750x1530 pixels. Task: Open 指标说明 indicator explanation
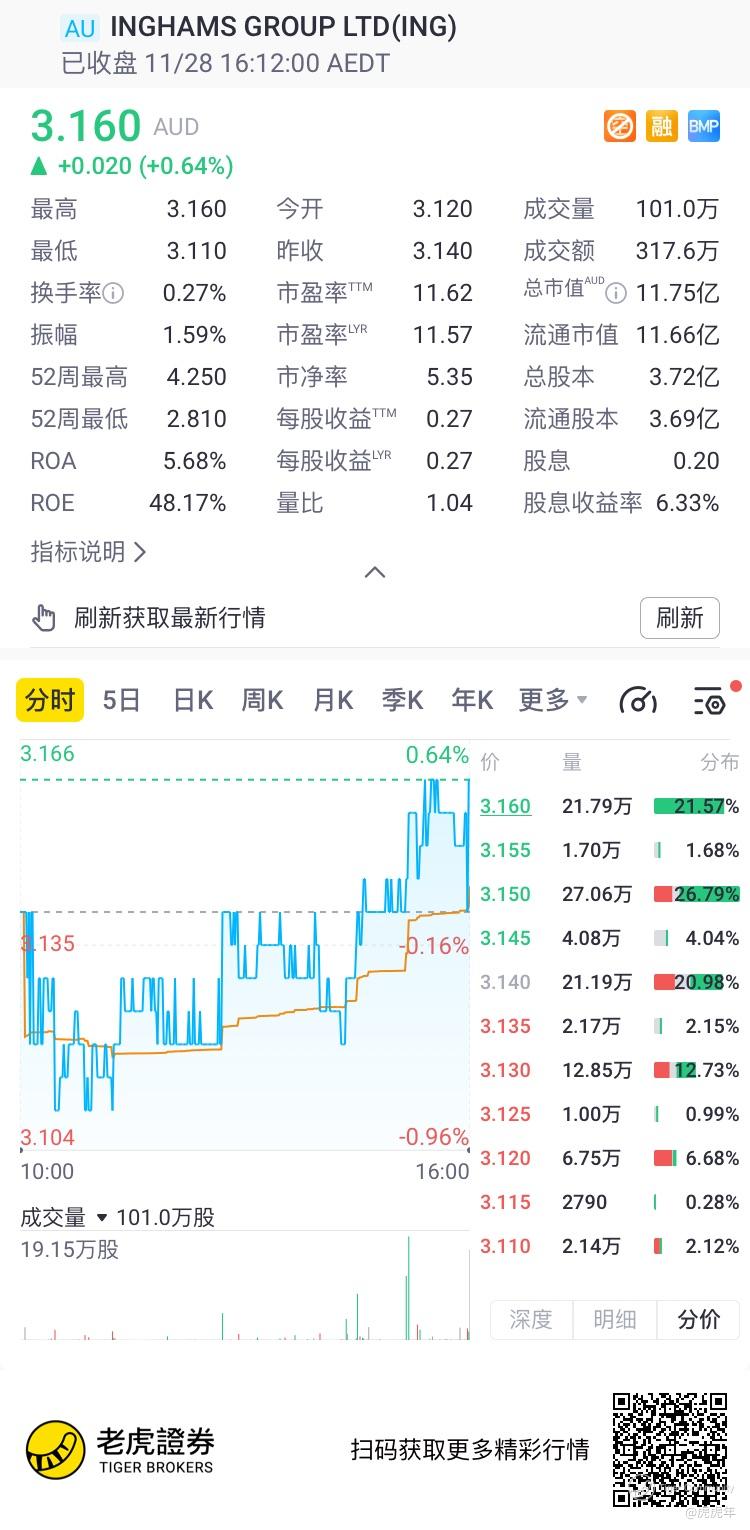(88, 552)
